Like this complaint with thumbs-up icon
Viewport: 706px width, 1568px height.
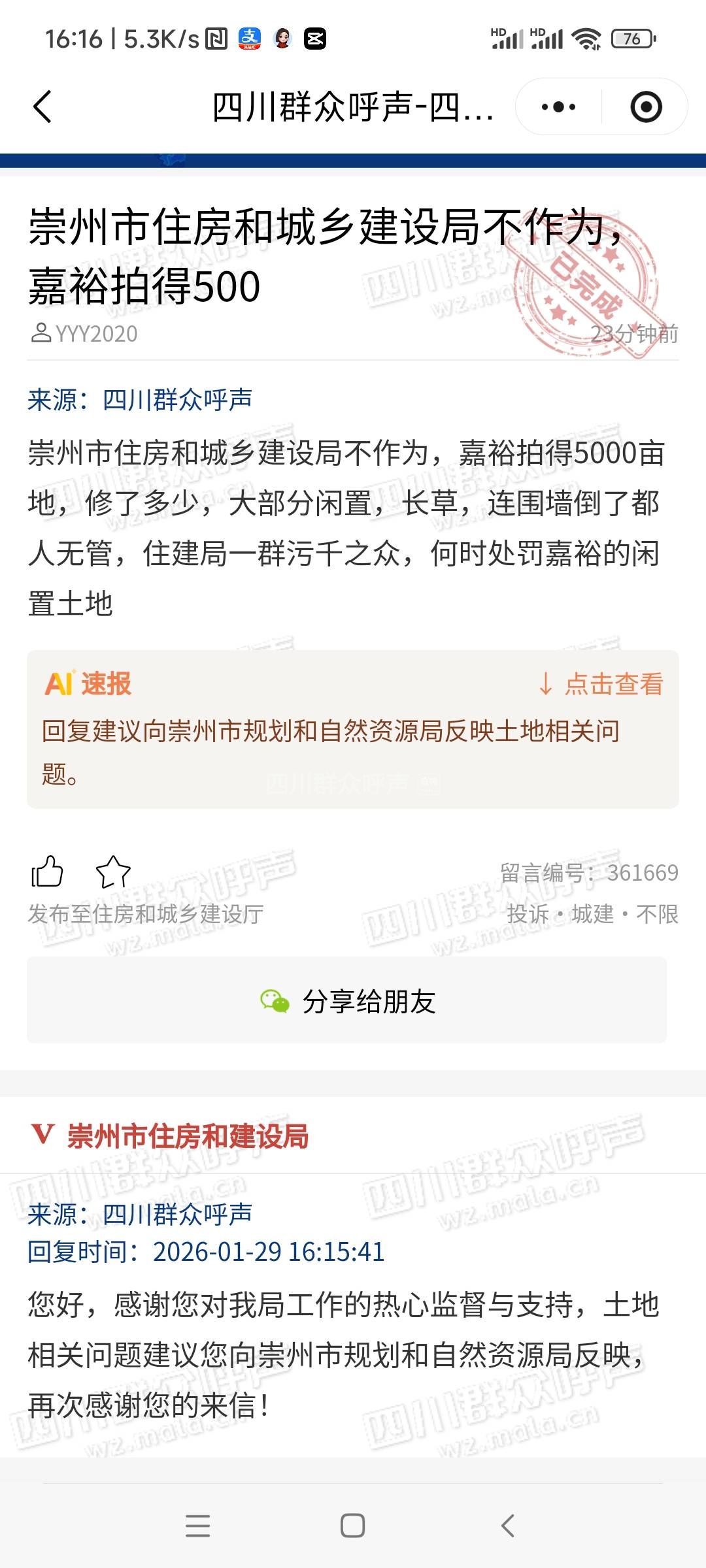[48, 872]
